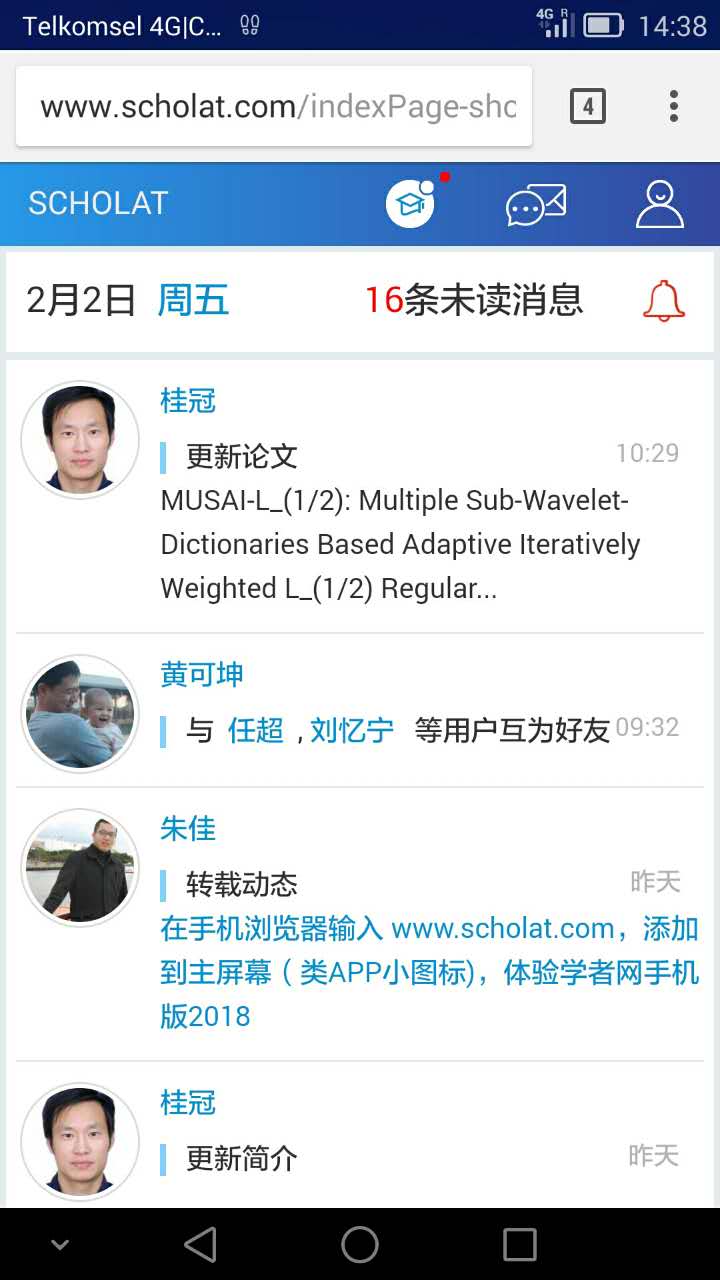Screen dimensions: 720x1280
Task: View 黄可坤's avatar photo
Action: [x=80, y=714]
